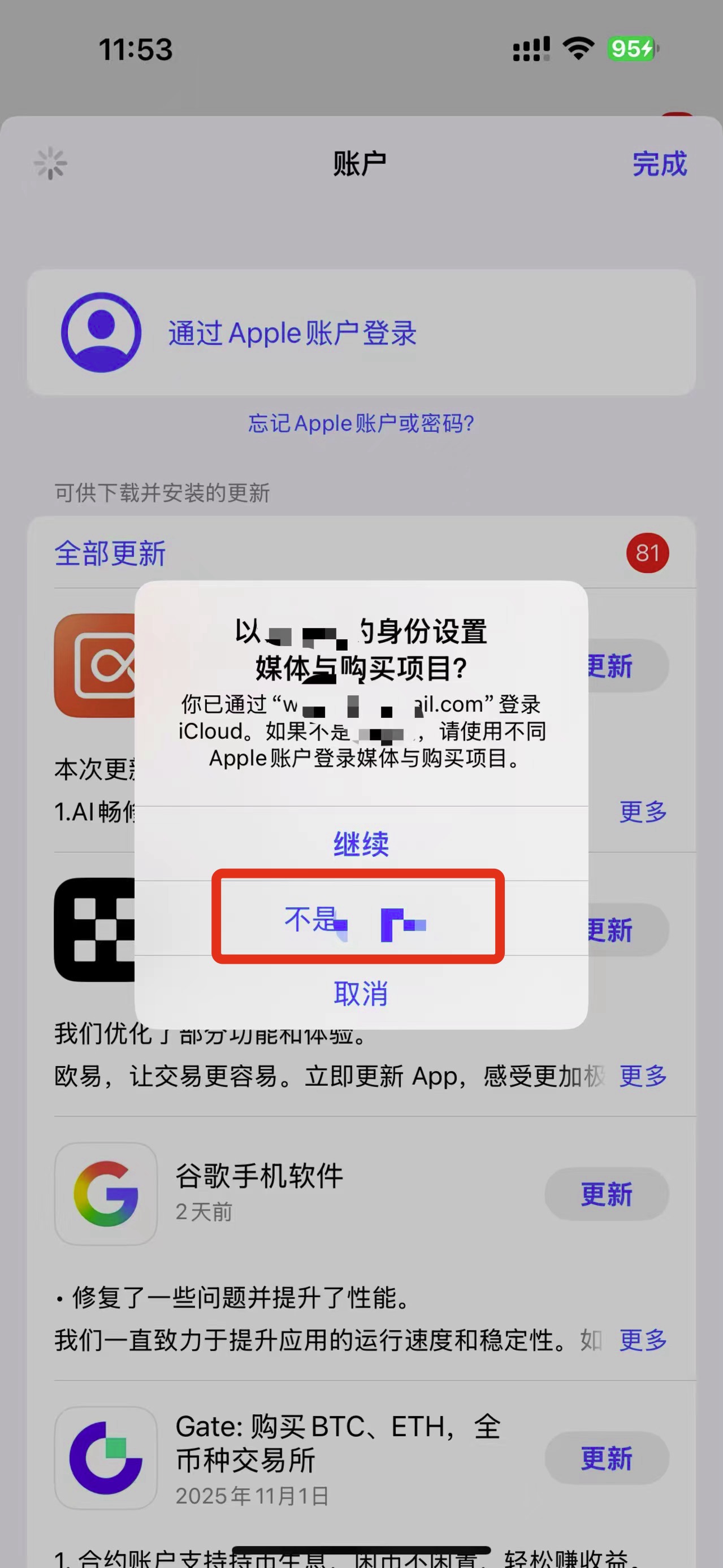Image resolution: width=723 pixels, height=1568 pixels.
Task: Select 通过Apple账户登录 to sign in
Action: [292, 333]
